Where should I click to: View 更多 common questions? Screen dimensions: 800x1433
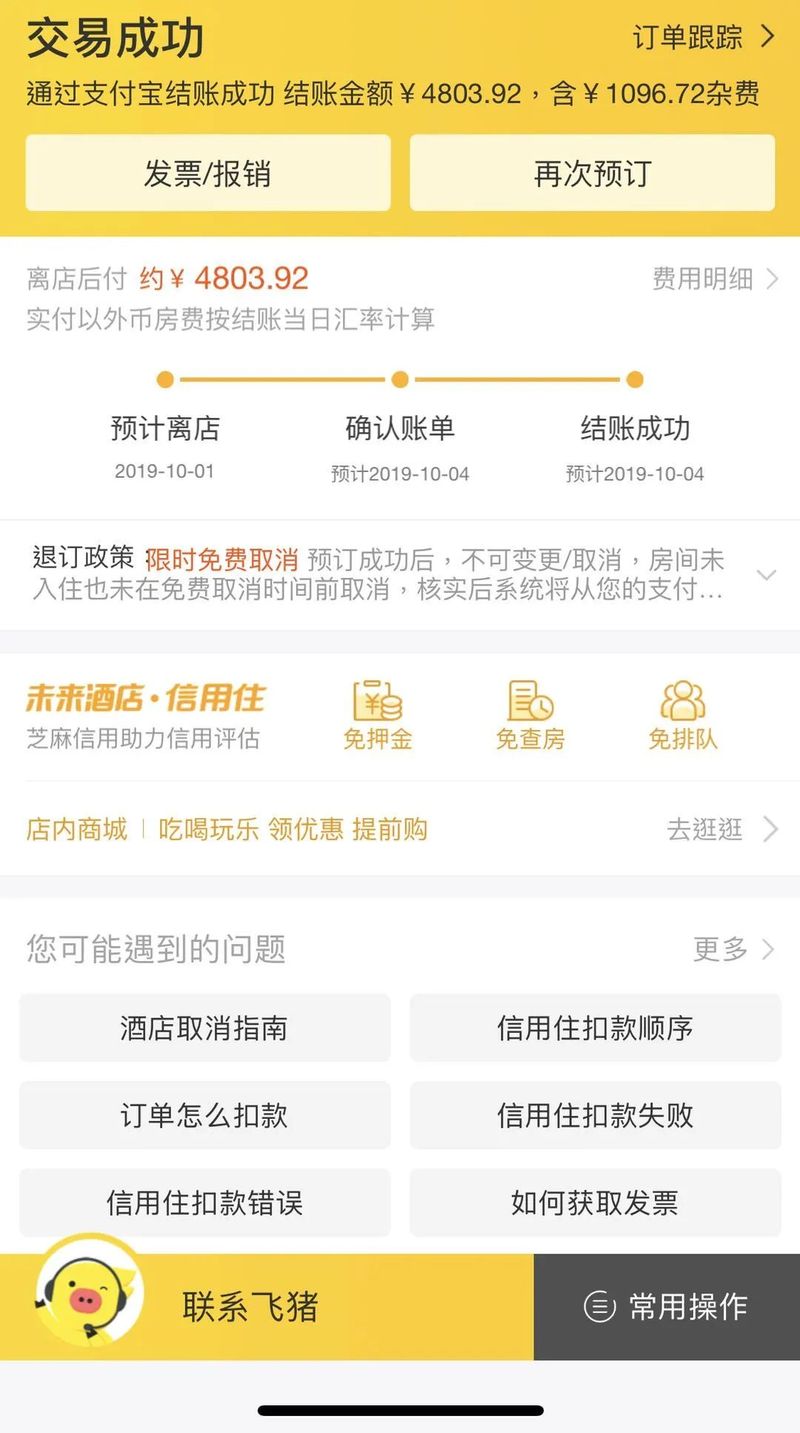coord(733,949)
